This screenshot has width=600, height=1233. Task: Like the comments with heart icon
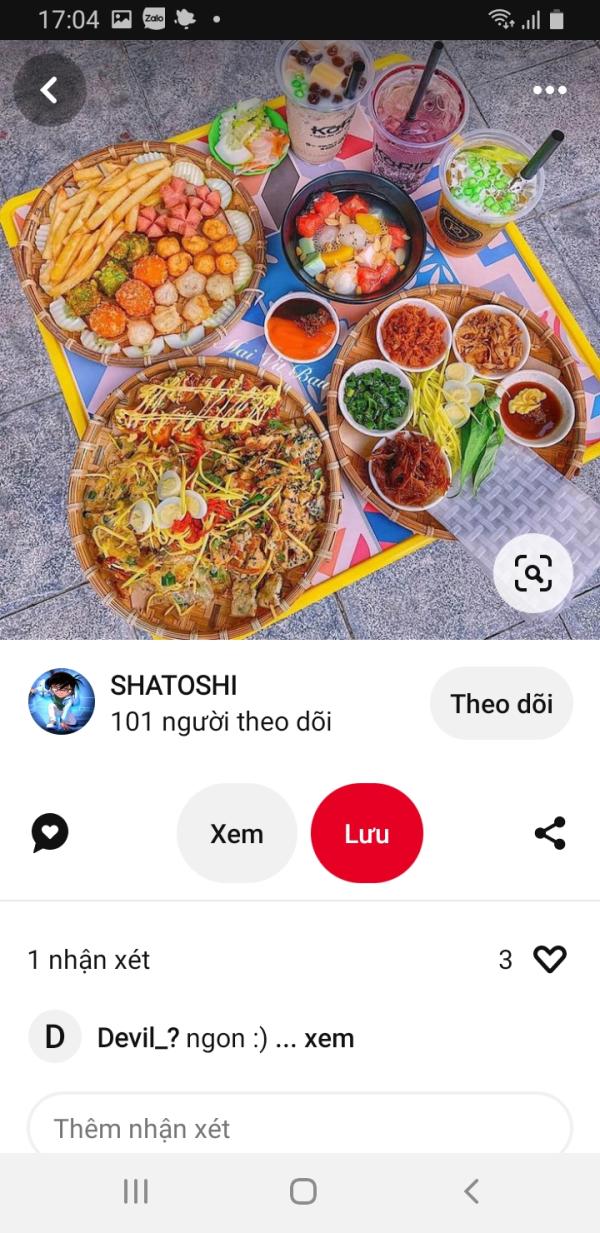click(x=549, y=959)
